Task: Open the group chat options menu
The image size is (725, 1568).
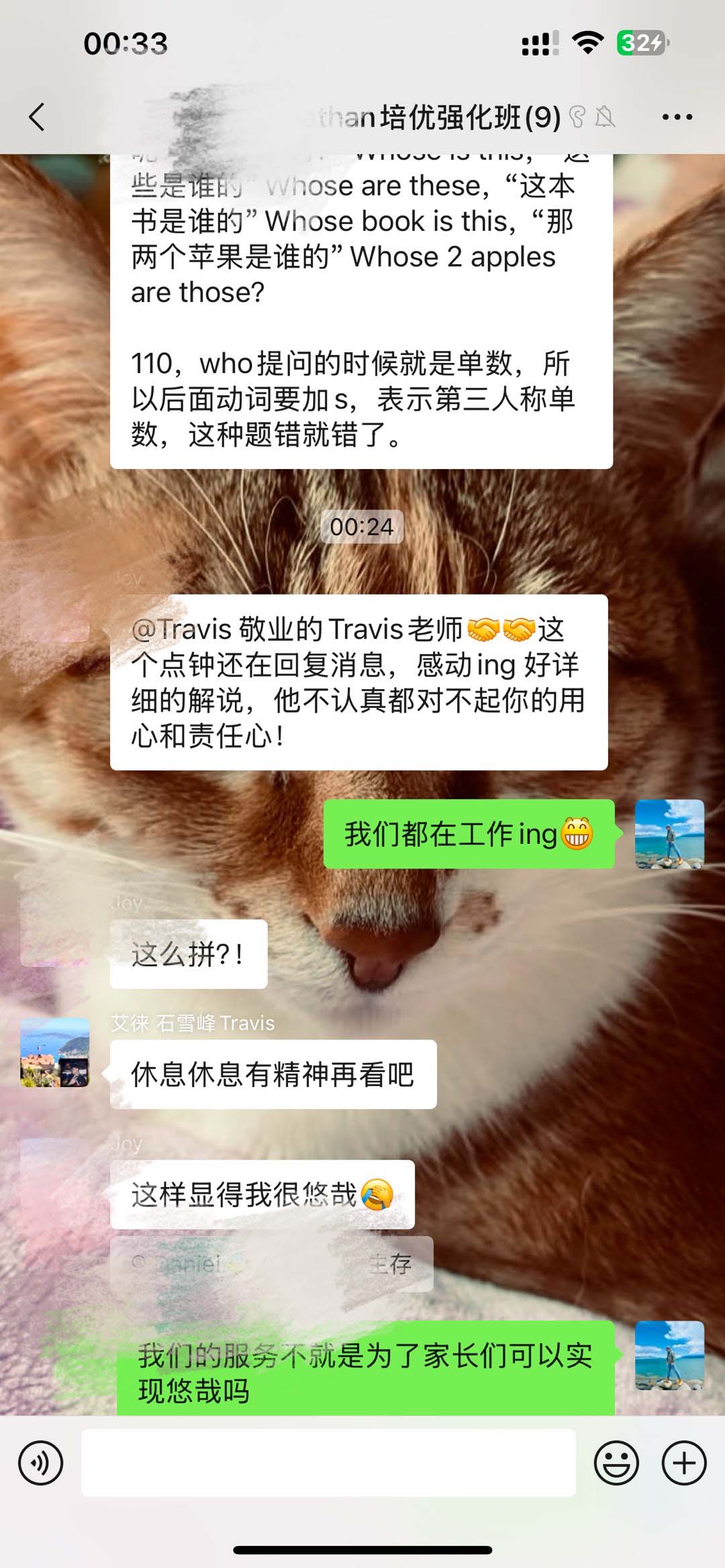Action: tap(677, 117)
